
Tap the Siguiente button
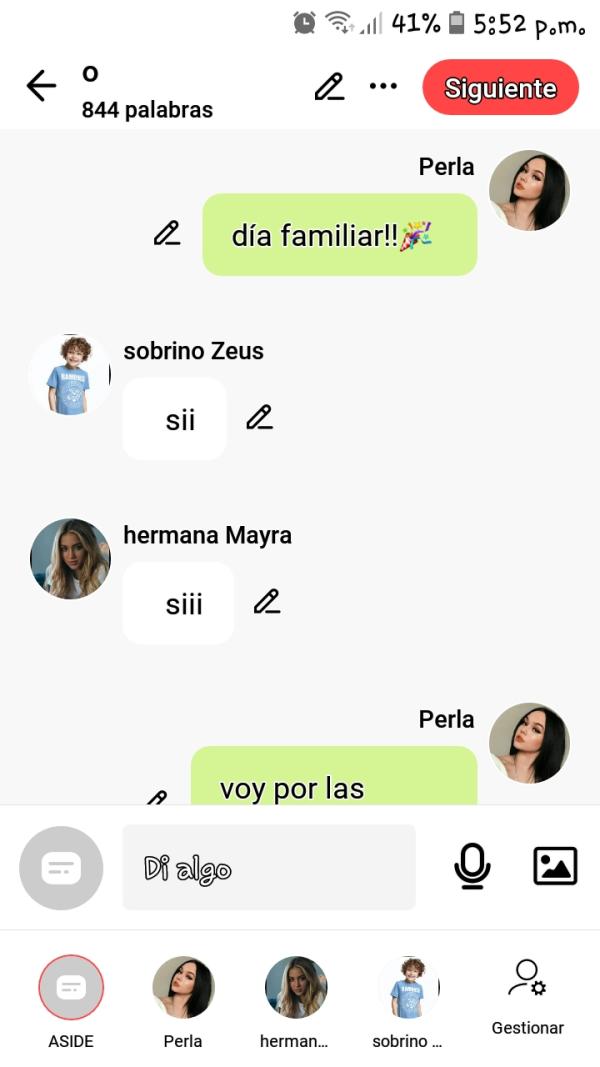tap(500, 88)
